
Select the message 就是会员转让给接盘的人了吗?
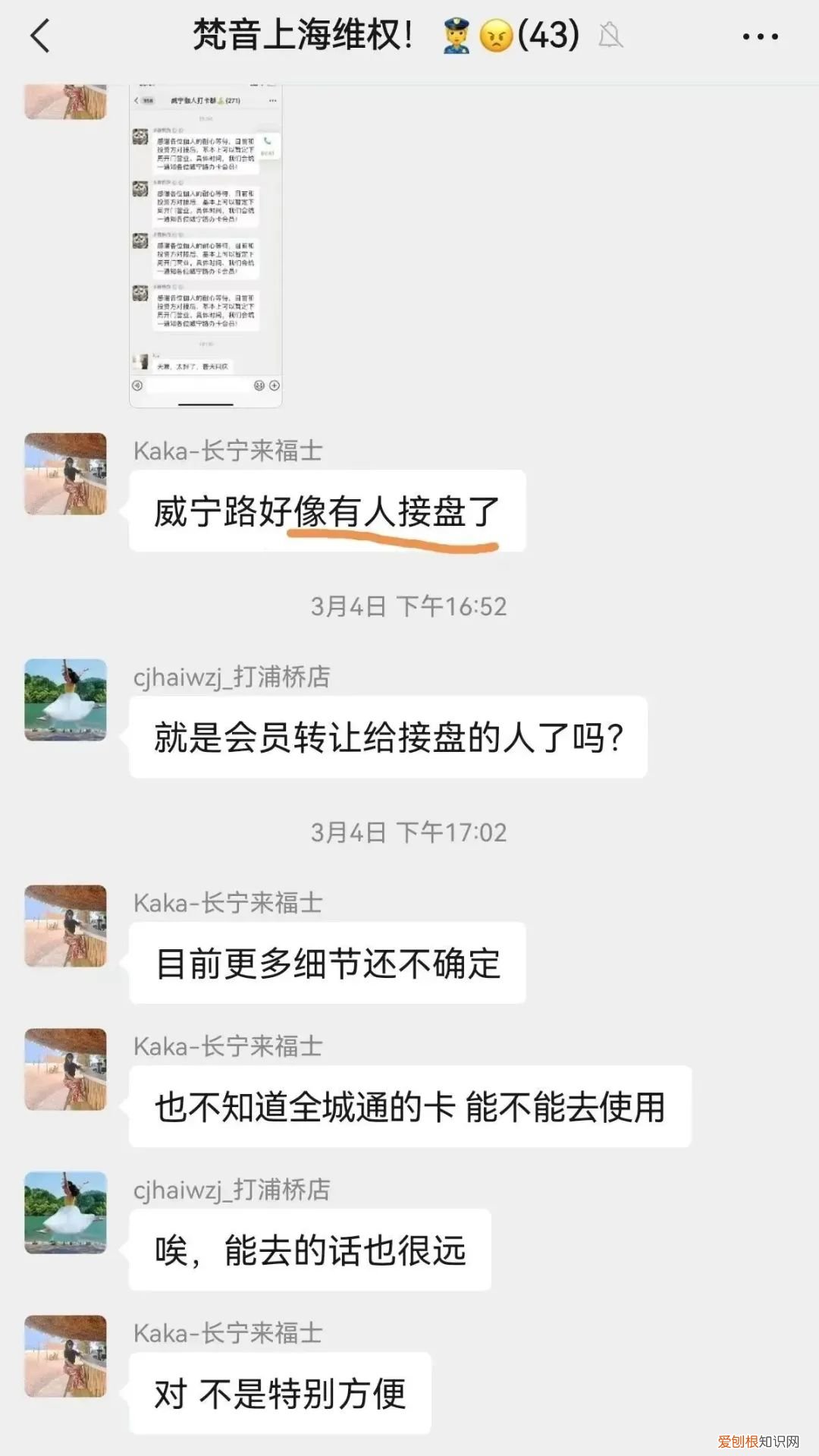[x=387, y=736]
